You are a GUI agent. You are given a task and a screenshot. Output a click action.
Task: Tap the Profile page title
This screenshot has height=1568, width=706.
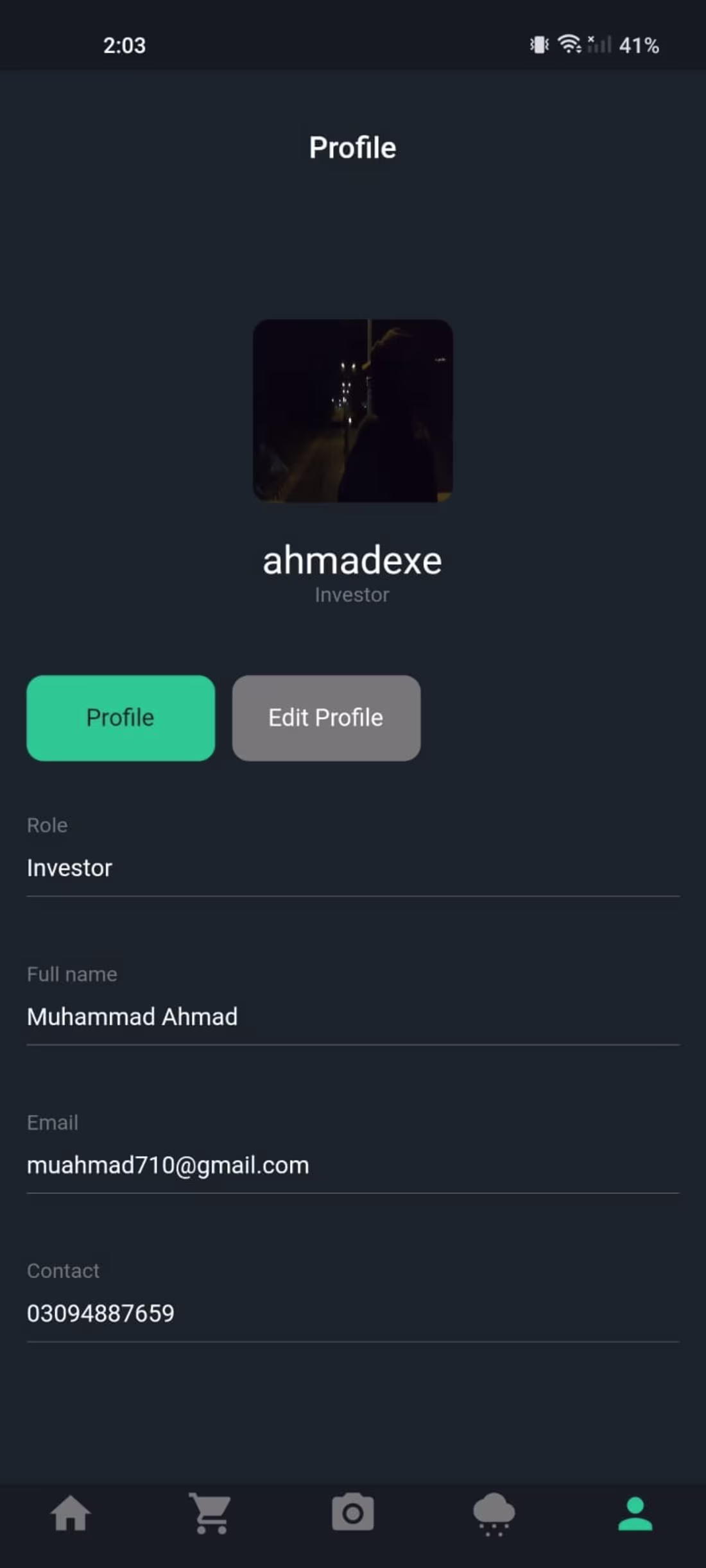352,147
